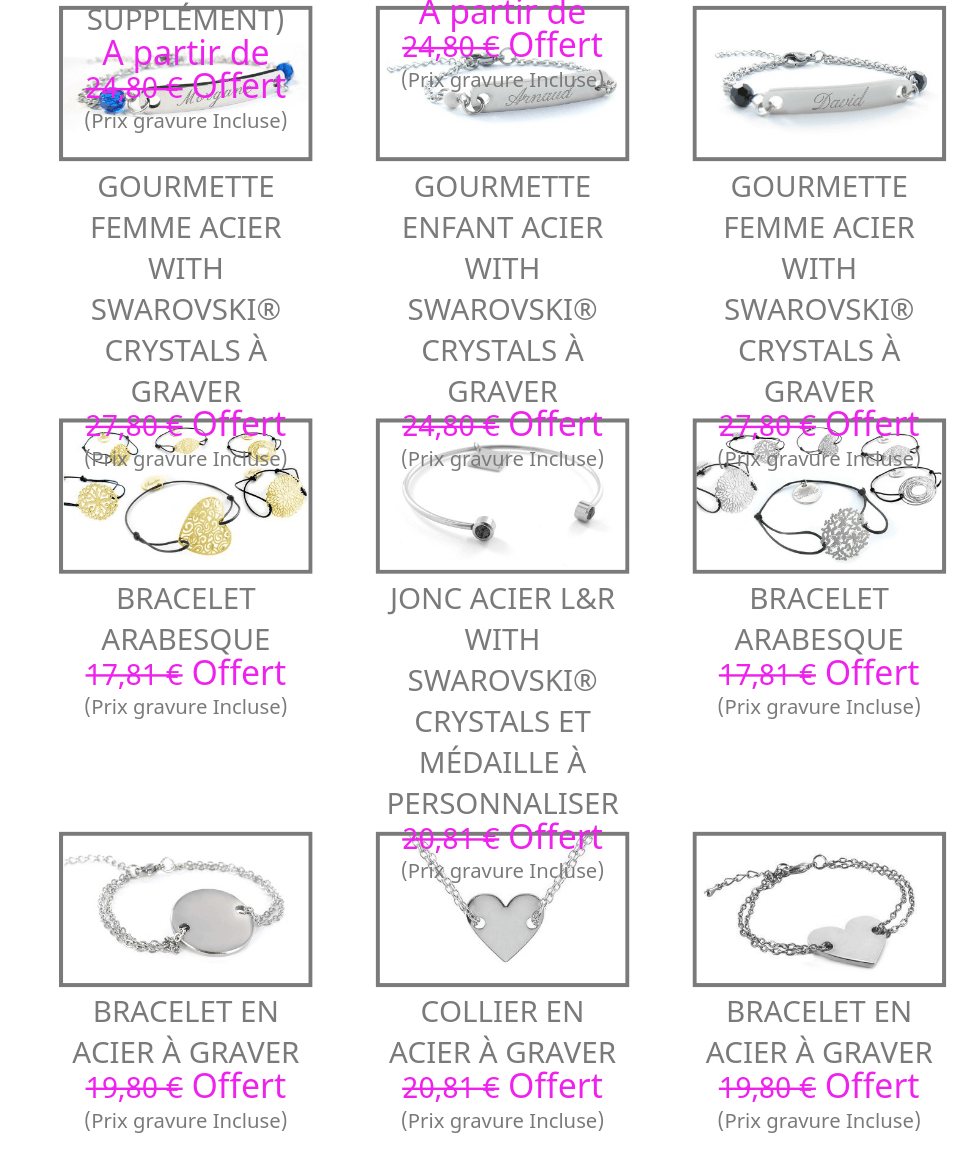Select the heart-shaped Bracelet en Acier
968x1167 pixels.
pos(819,909)
